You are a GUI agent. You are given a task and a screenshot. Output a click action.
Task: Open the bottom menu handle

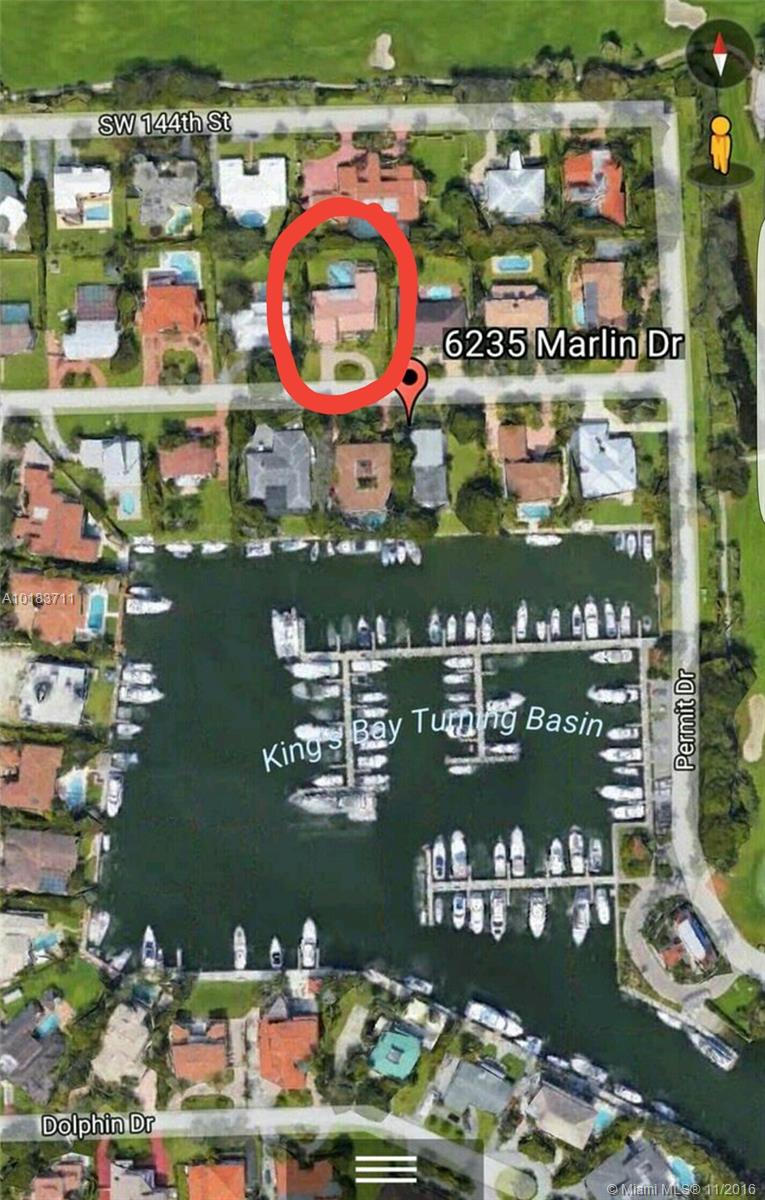coord(386,1168)
